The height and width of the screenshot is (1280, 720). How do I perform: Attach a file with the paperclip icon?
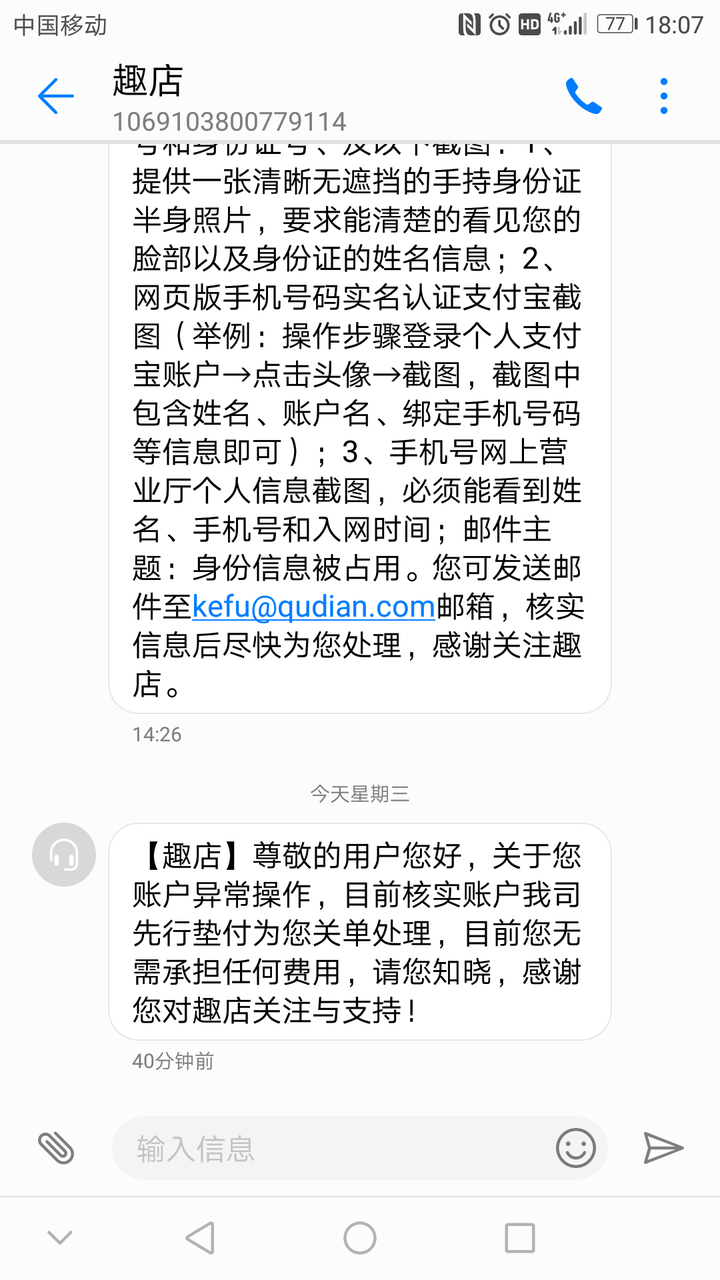56,1148
